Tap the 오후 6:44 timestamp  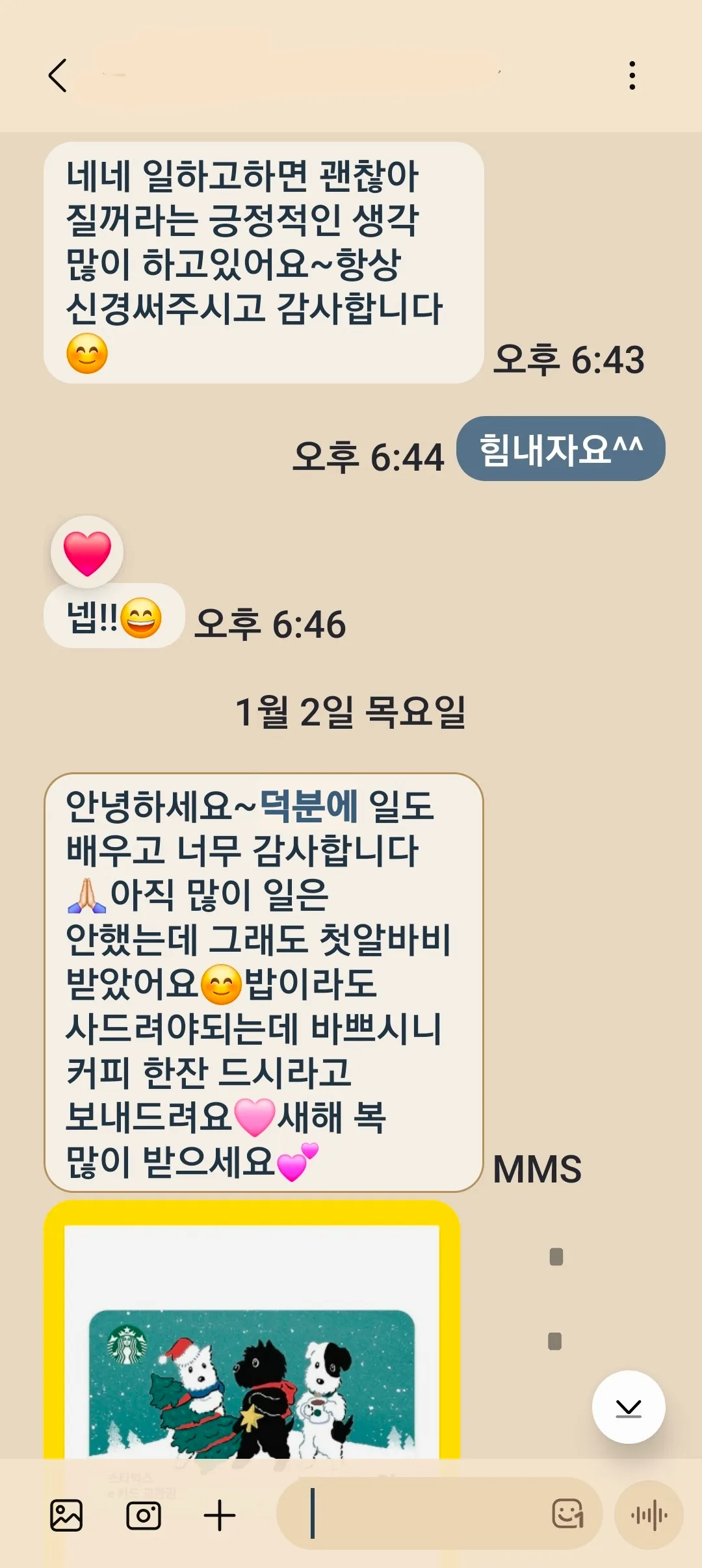(369, 449)
